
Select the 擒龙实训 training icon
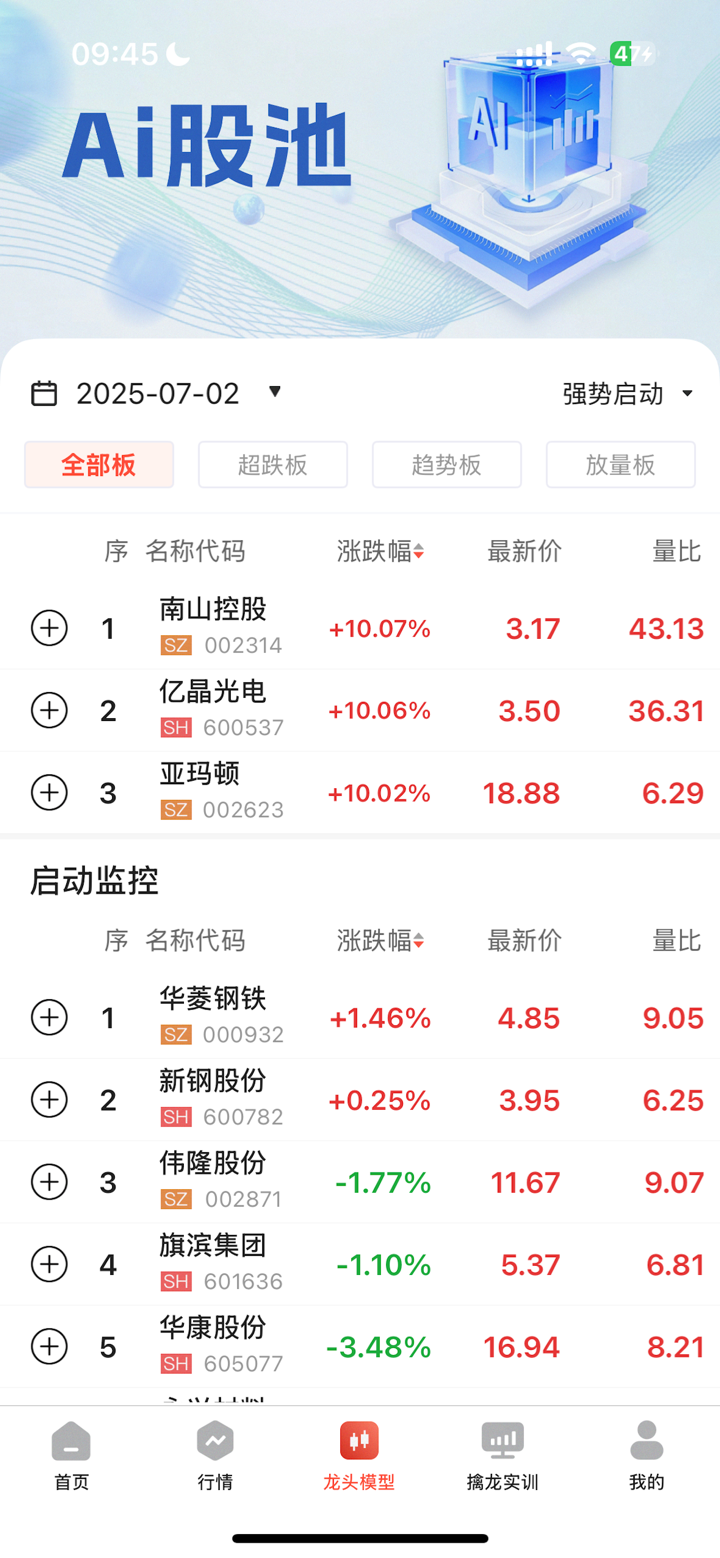(501, 1440)
